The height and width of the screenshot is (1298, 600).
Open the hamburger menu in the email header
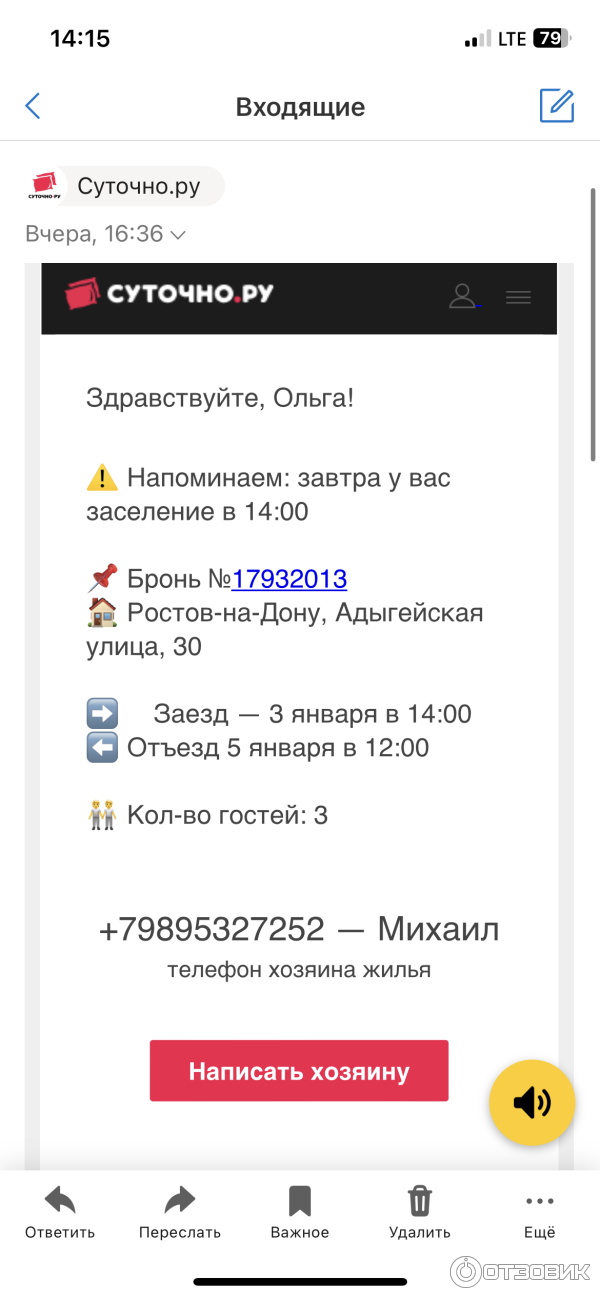[518, 297]
